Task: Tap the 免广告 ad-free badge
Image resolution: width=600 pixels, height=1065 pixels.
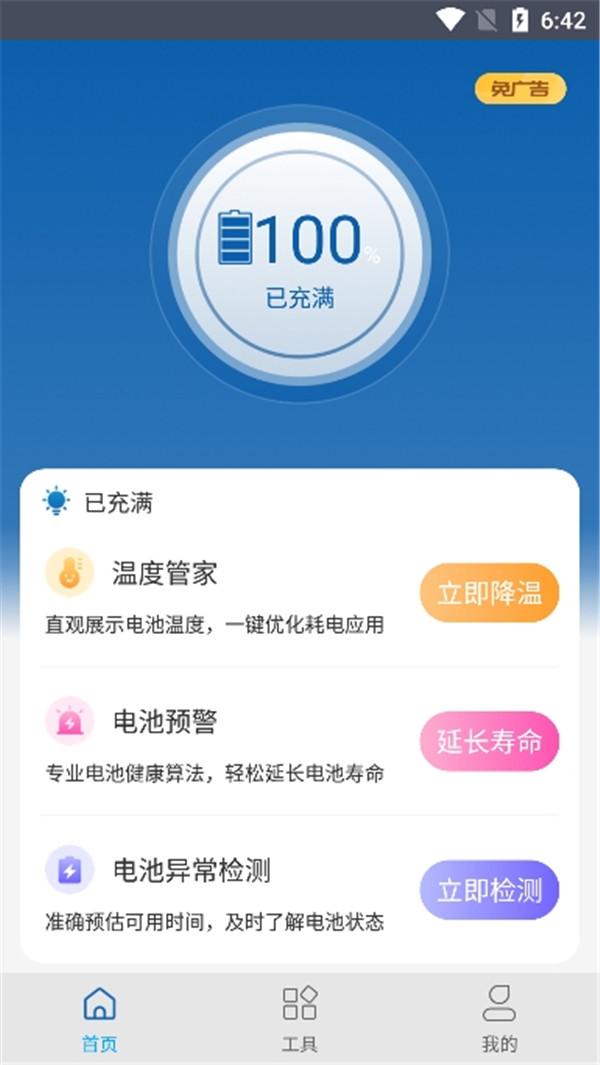Action: 520,89
